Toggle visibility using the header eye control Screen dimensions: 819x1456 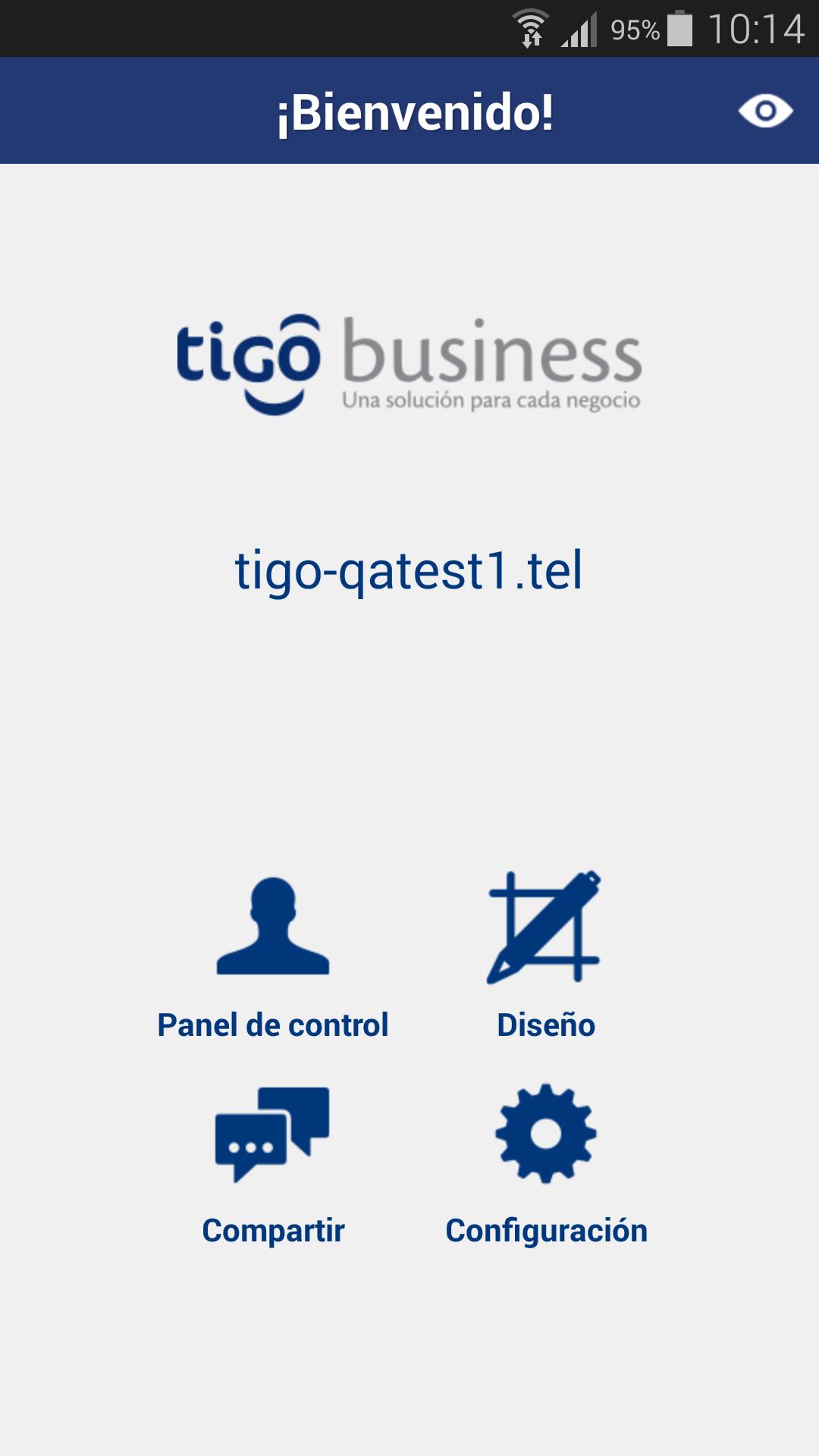(766, 111)
